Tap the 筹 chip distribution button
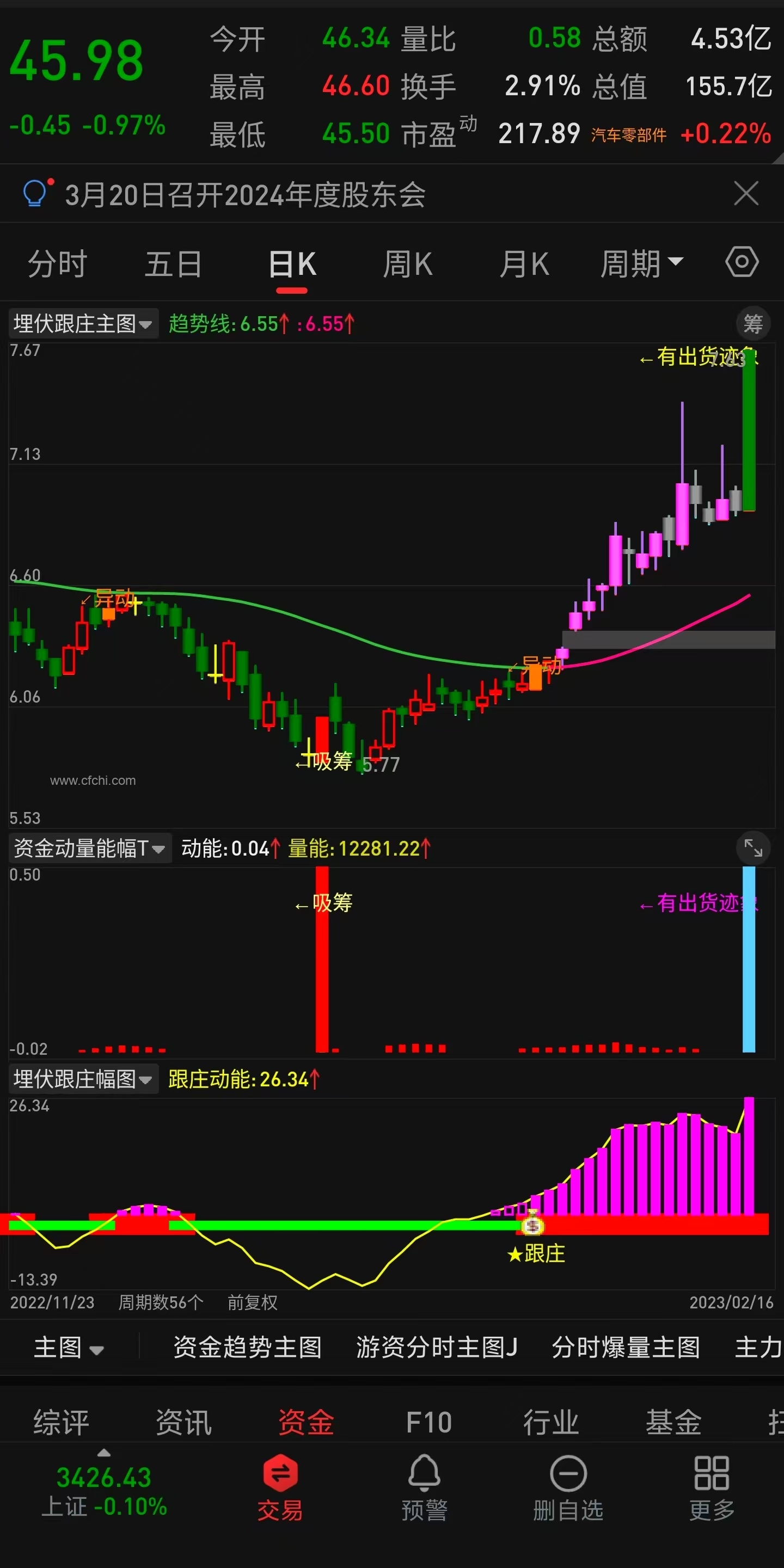Viewport: 784px width, 1568px height. pyautogui.click(x=753, y=324)
